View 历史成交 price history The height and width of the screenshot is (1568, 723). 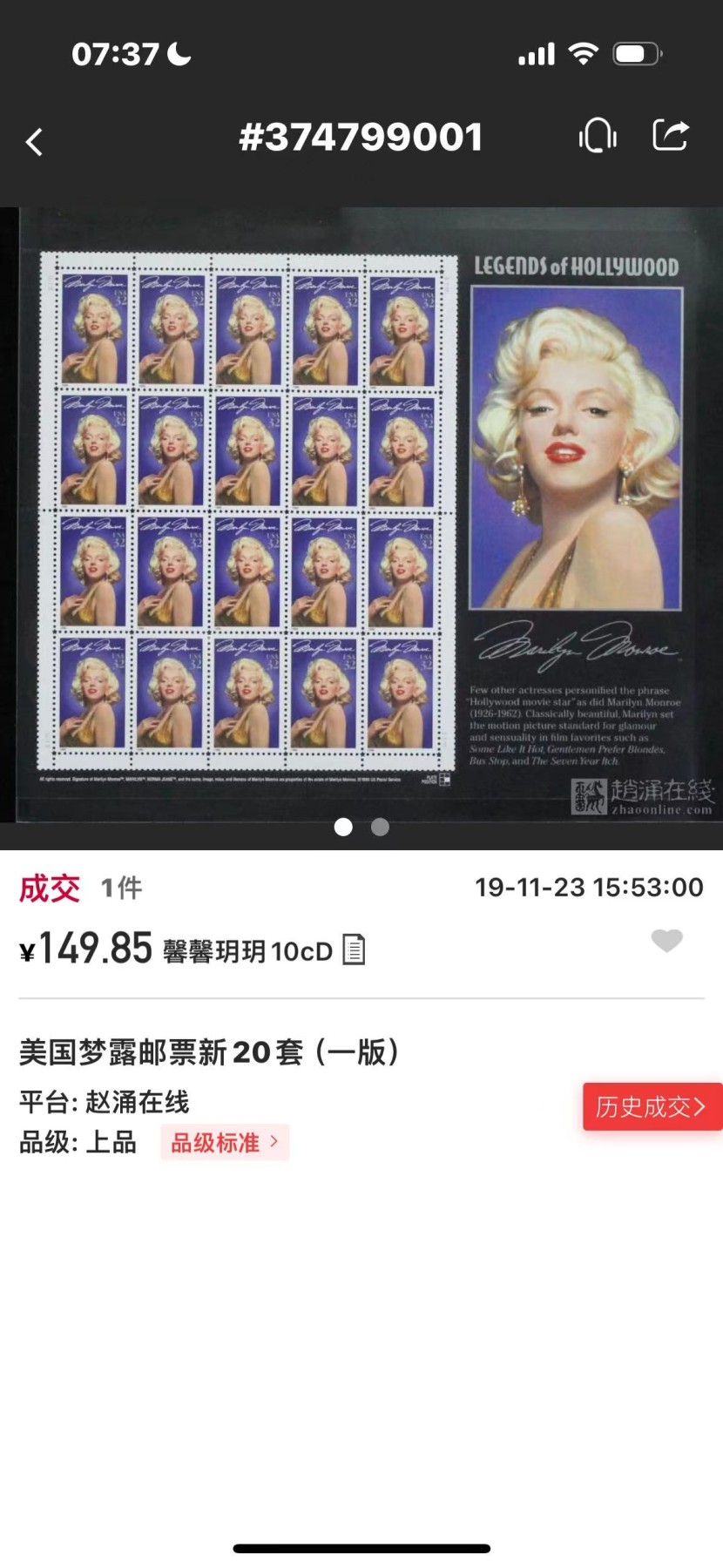coord(652,1106)
